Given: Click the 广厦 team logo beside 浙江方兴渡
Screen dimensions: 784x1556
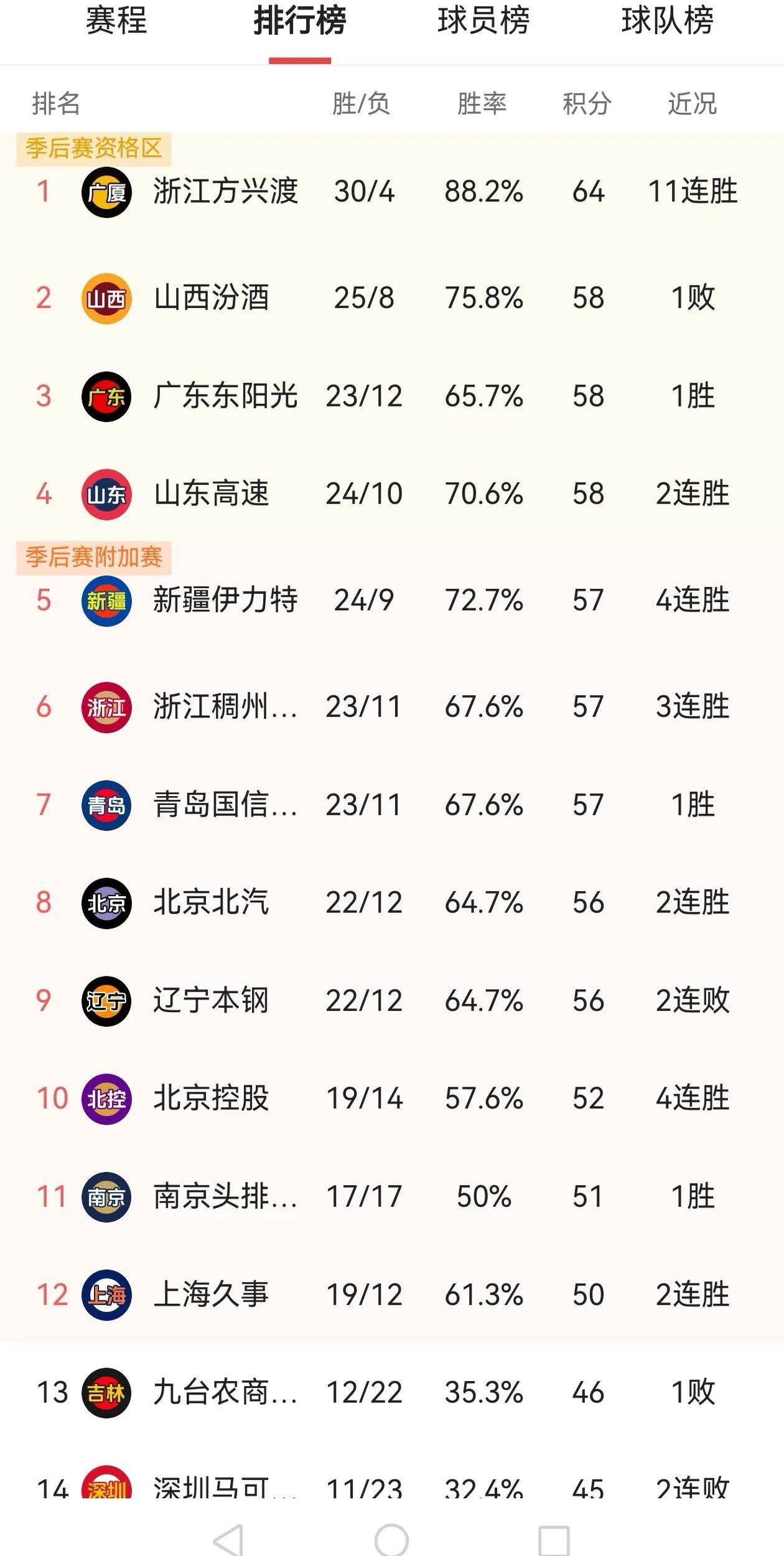Looking at the screenshot, I should (106, 193).
